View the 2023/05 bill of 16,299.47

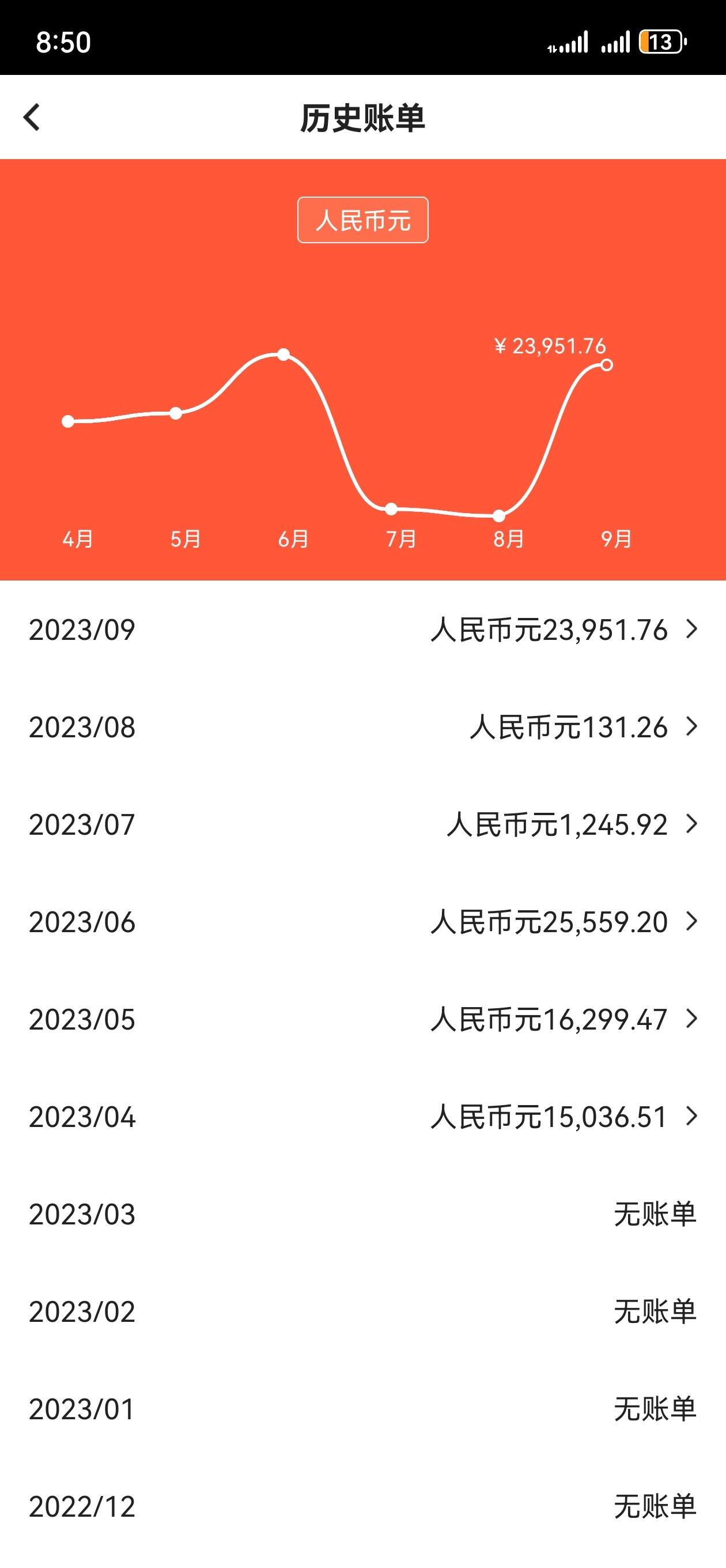362,1019
